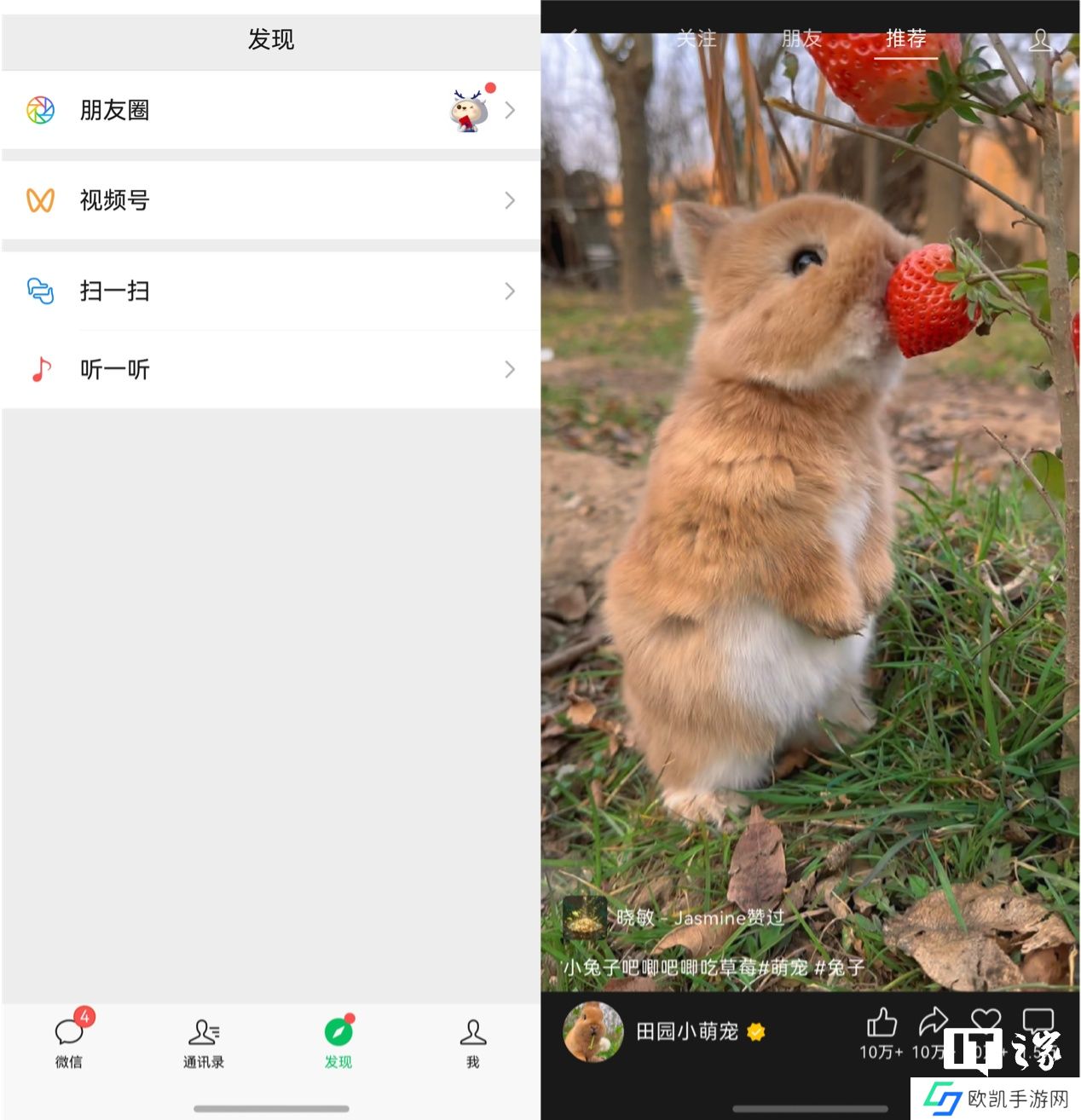
Task: Open 扫一扫 scanner
Action: coord(269,291)
